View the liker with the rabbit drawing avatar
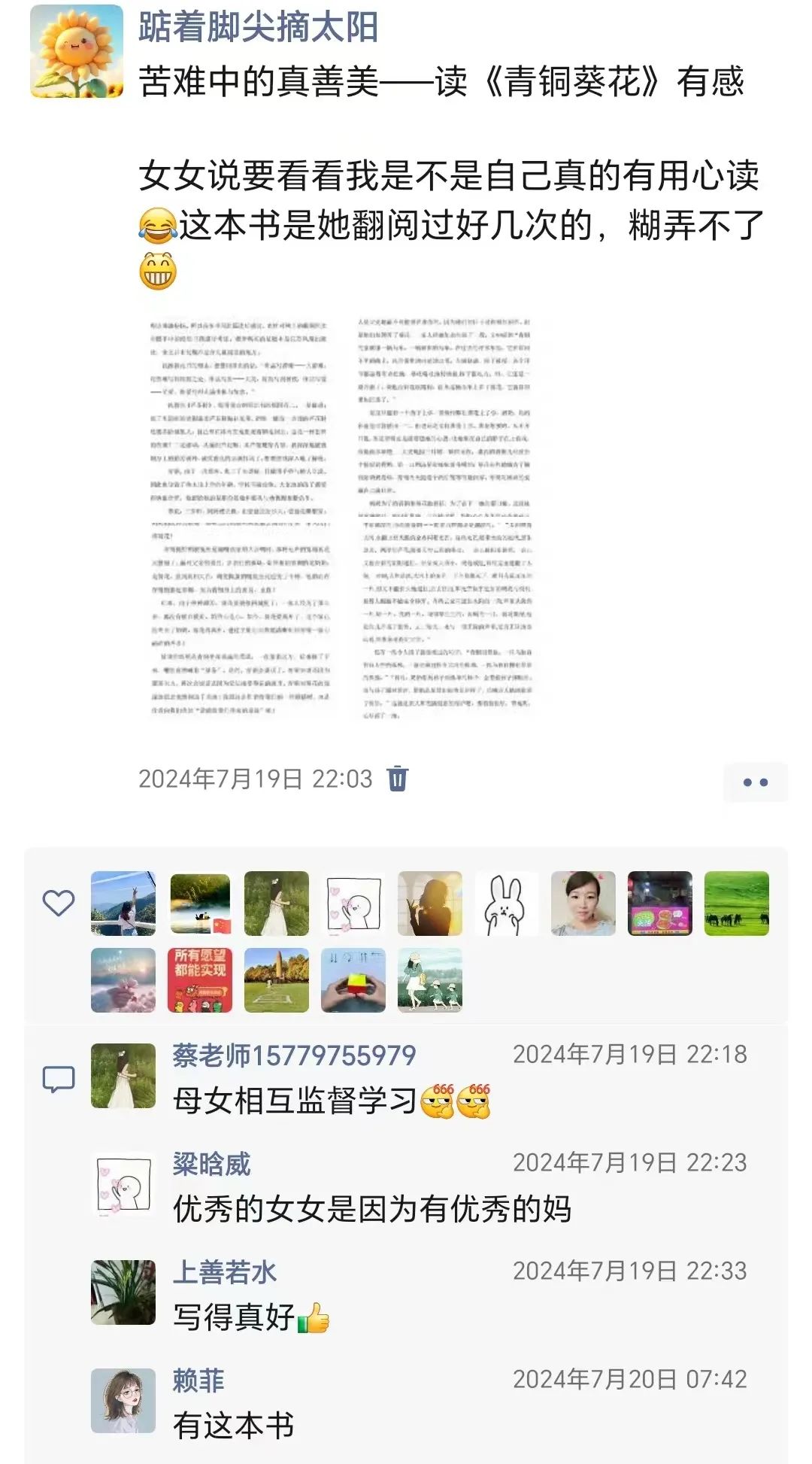 [507, 904]
